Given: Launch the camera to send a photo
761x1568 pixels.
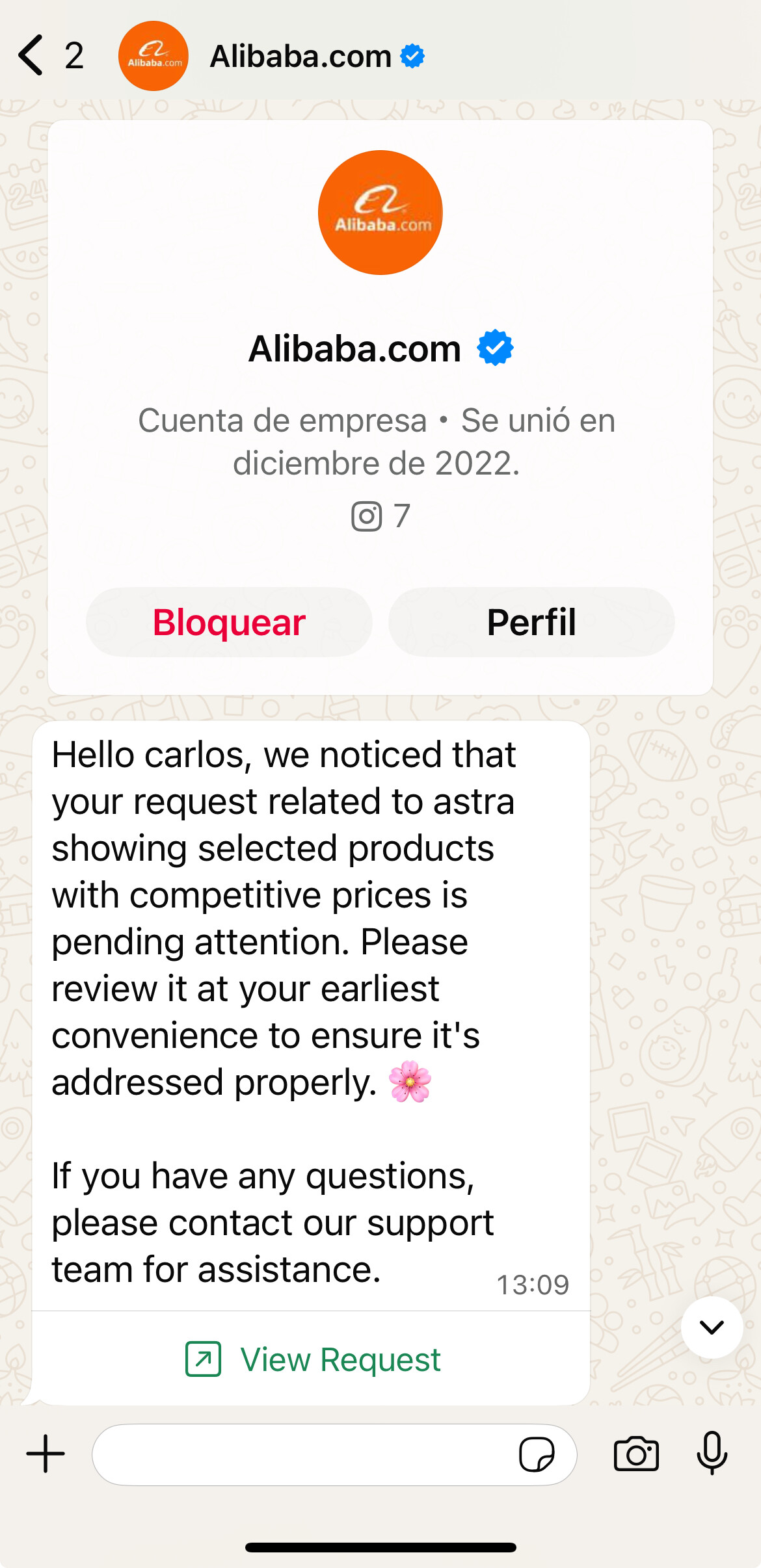Looking at the screenshot, I should [636, 1454].
